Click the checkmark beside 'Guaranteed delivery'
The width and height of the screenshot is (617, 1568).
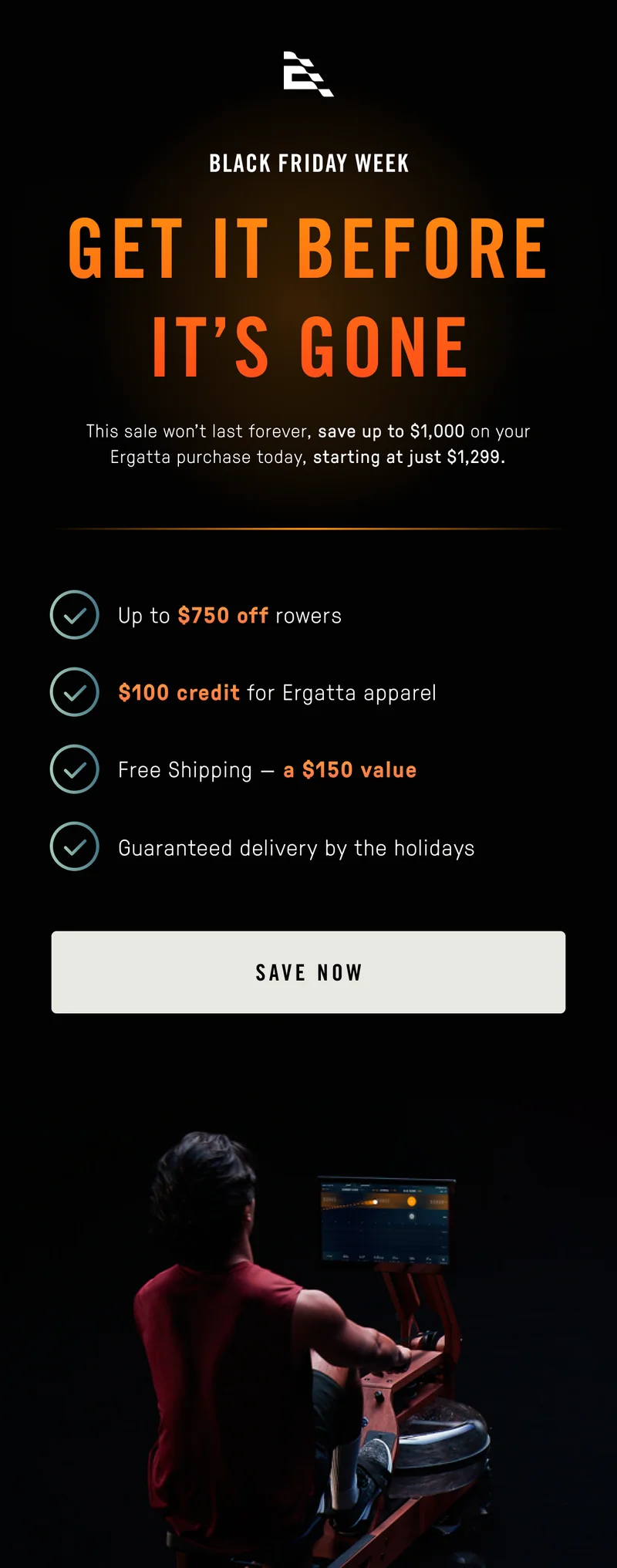click(74, 847)
